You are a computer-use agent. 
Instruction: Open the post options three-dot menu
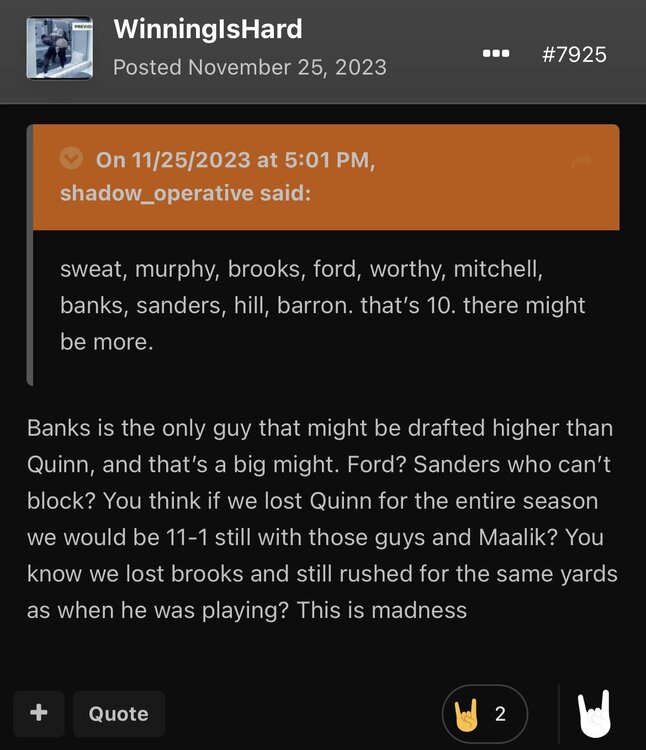[496, 53]
